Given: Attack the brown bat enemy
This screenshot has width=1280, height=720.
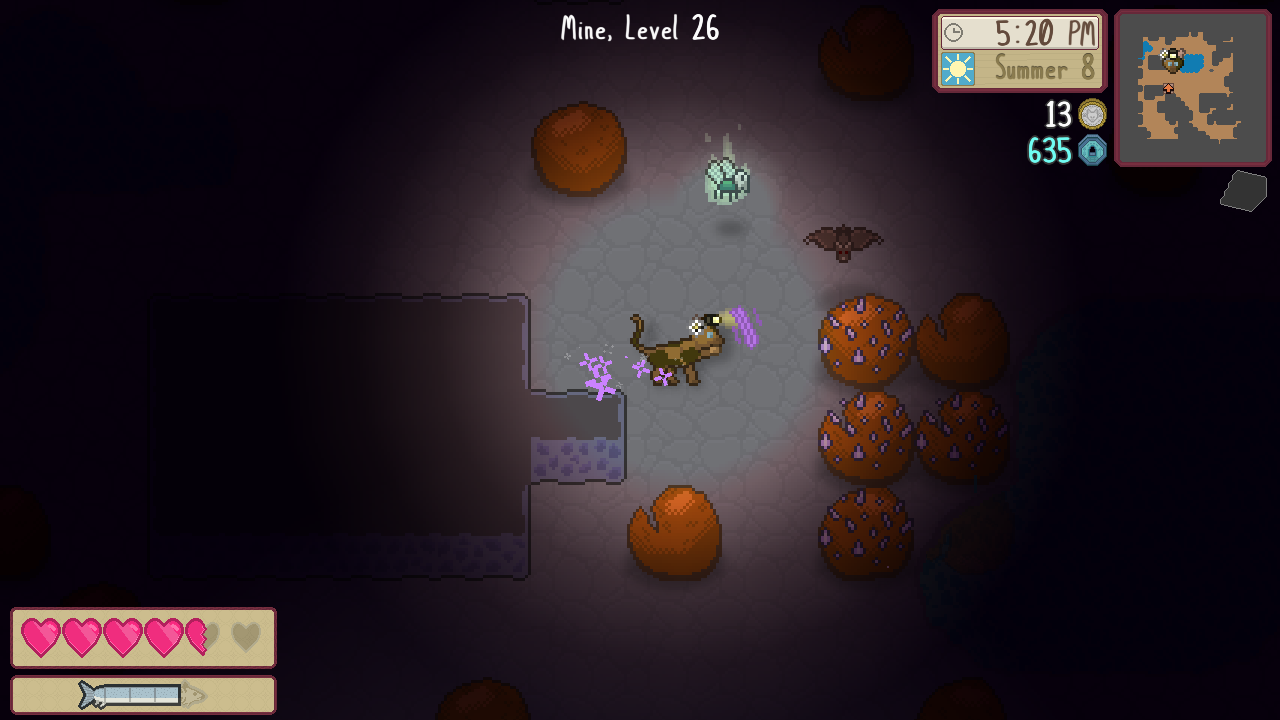Looking at the screenshot, I should tap(843, 241).
